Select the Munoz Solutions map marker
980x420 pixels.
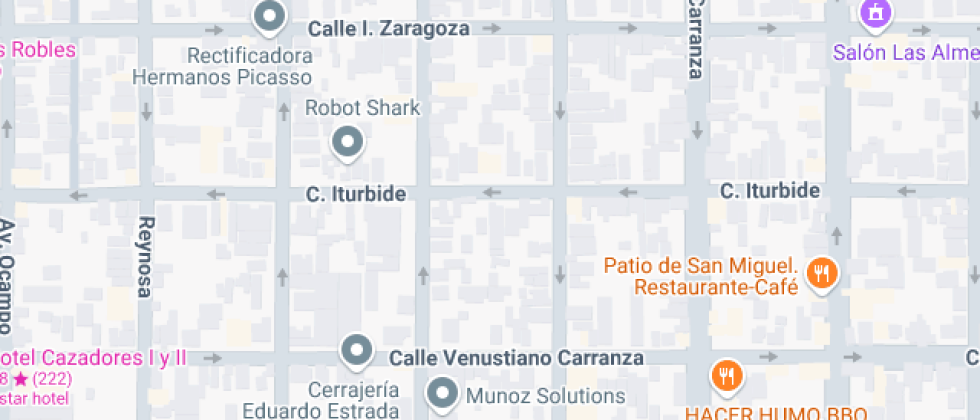(x=442, y=392)
